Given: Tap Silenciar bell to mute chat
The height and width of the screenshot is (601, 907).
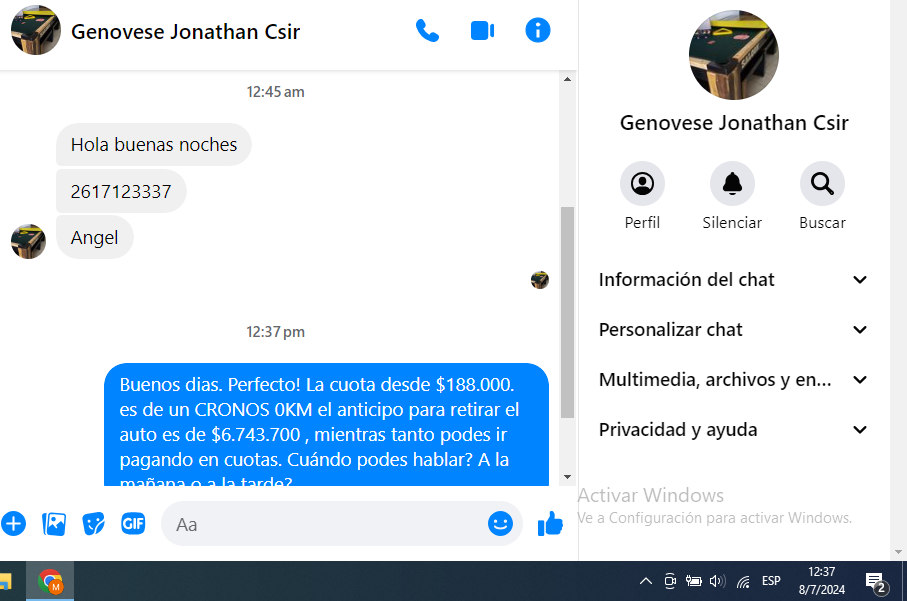Looking at the screenshot, I should (732, 184).
